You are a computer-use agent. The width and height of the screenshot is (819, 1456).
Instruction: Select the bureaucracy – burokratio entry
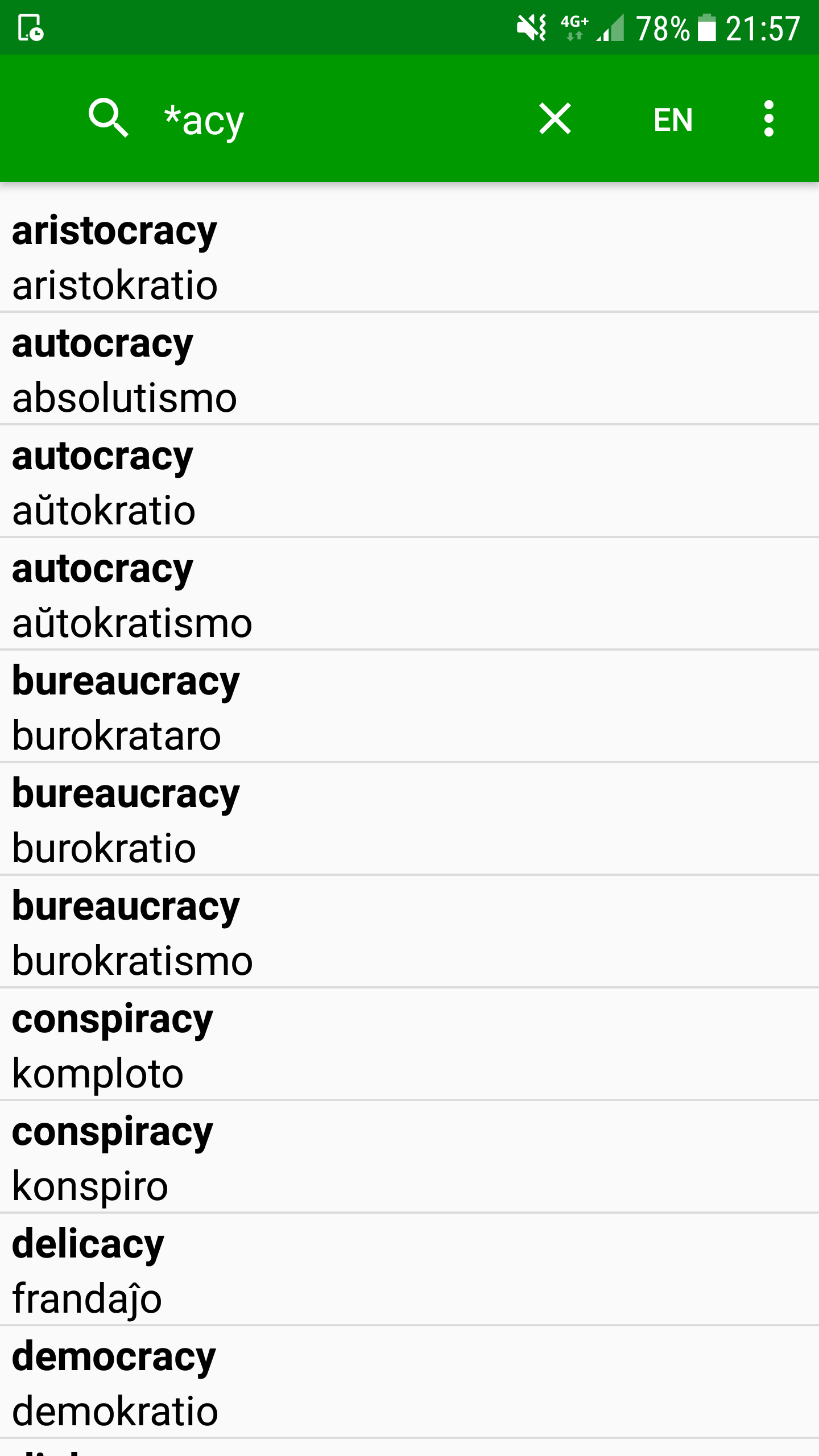coord(409,820)
